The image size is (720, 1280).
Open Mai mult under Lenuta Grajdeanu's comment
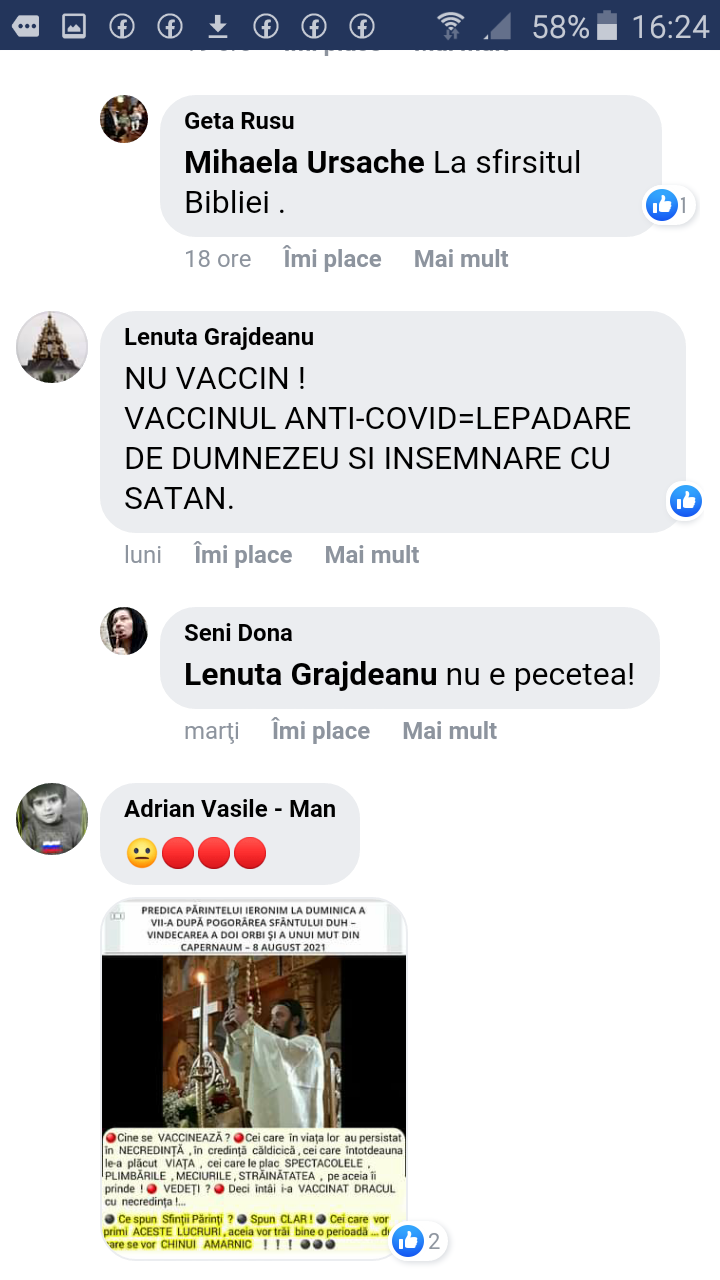372,555
